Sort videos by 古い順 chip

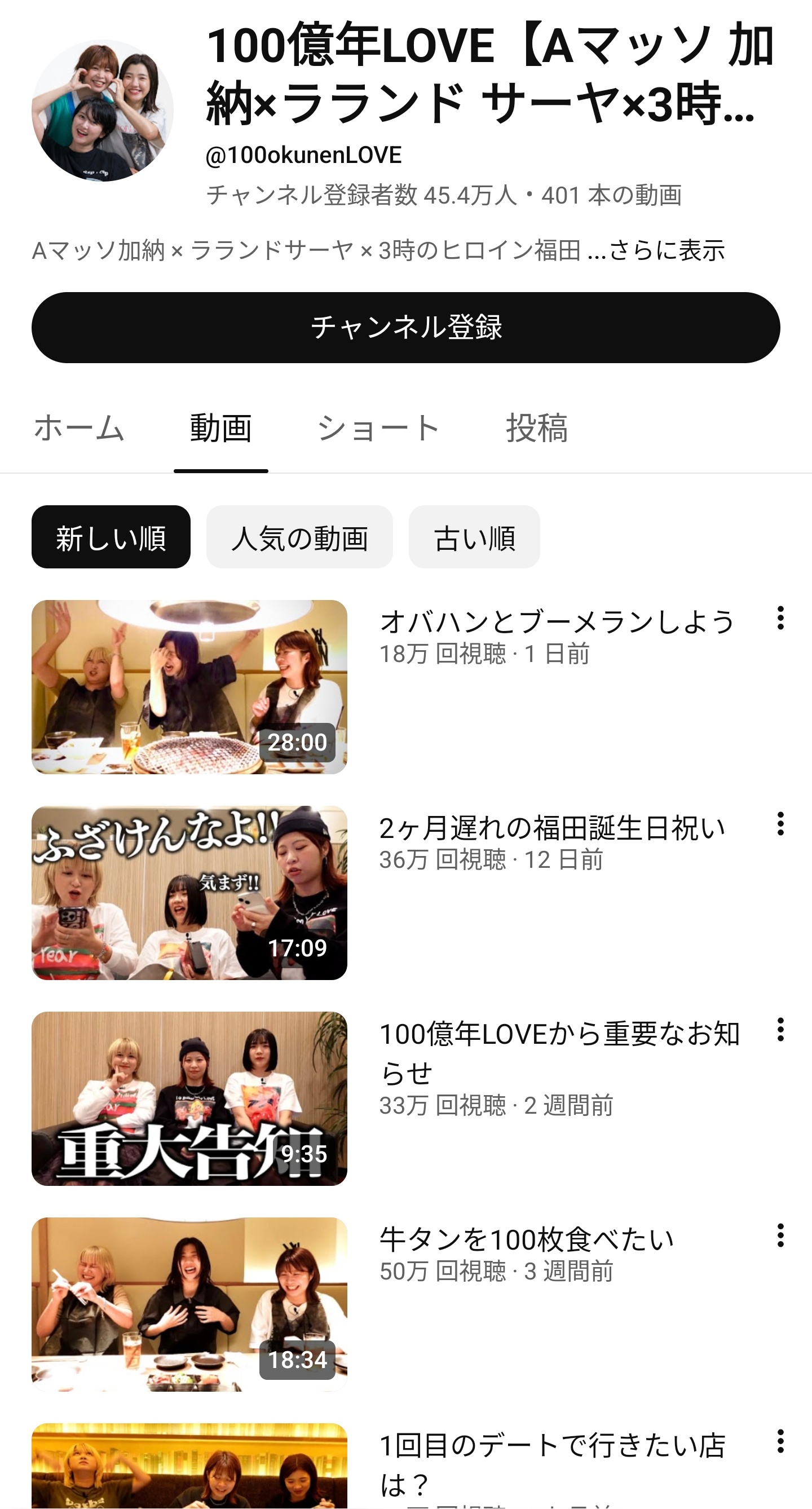click(x=474, y=537)
